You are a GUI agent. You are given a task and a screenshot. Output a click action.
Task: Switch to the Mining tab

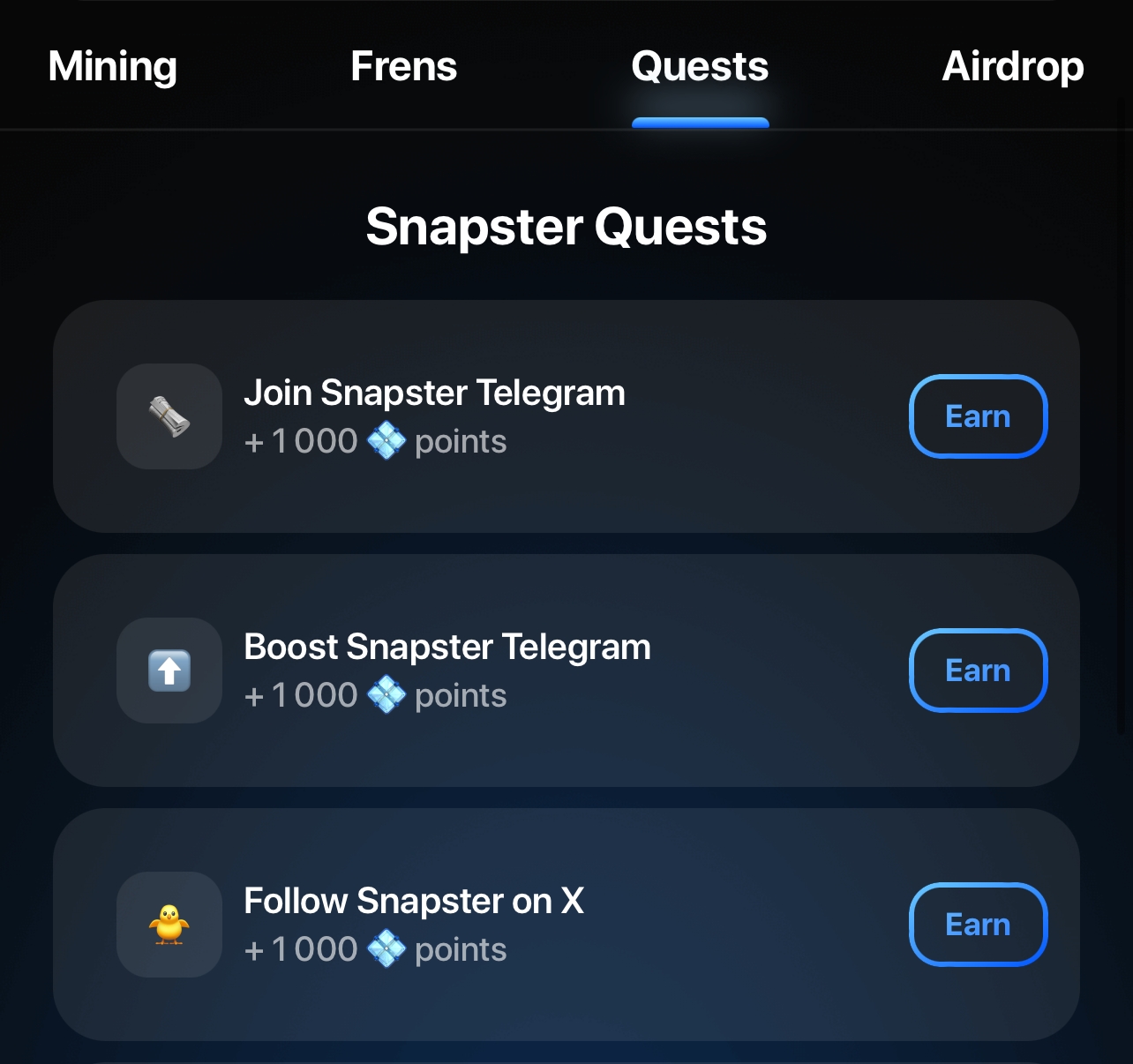(x=113, y=67)
